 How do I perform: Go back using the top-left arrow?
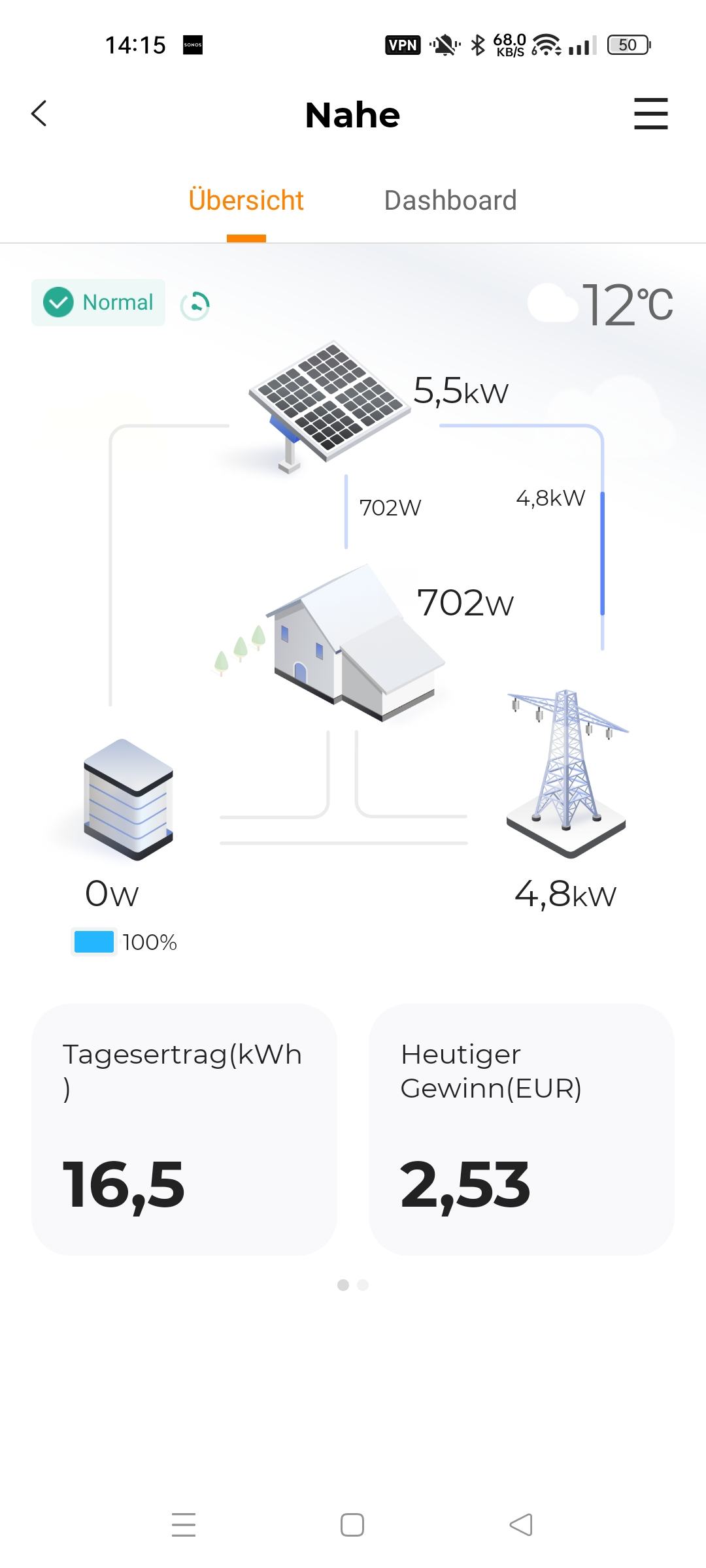39,114
